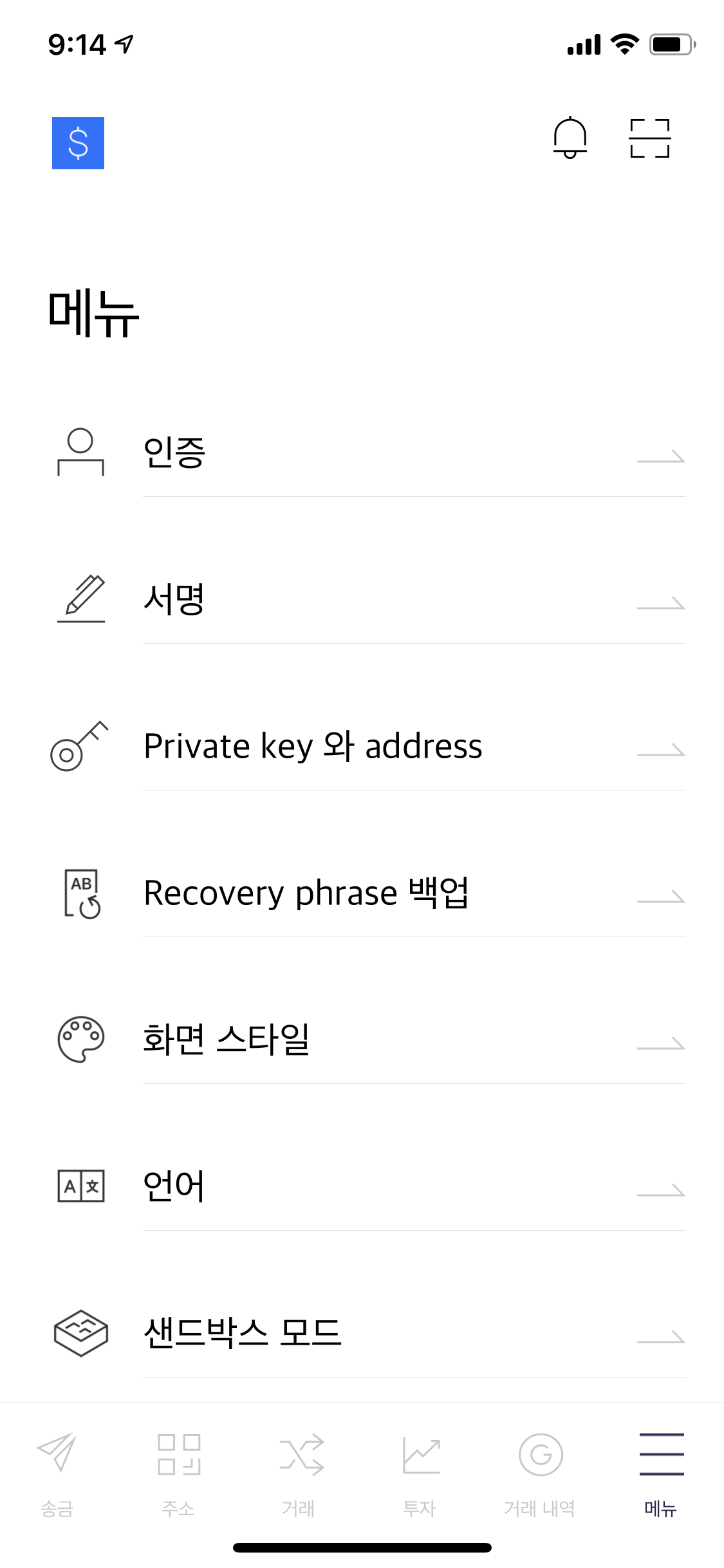Tap the blue dollar sign icon
This screenshot has width=724, height=1568.
[x=78, y=143]
